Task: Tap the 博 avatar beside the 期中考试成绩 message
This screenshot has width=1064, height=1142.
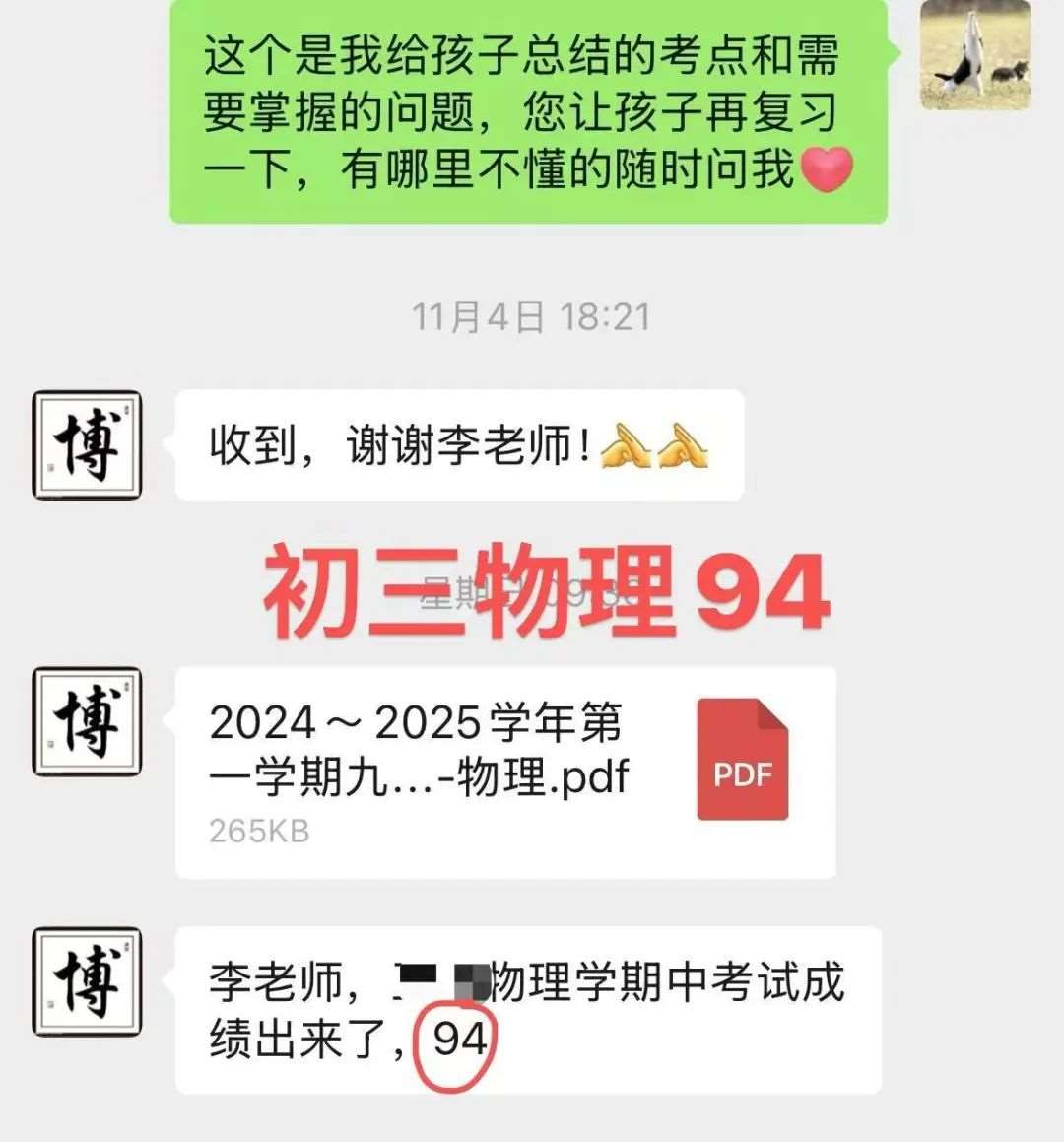Action: pos(87,981)
